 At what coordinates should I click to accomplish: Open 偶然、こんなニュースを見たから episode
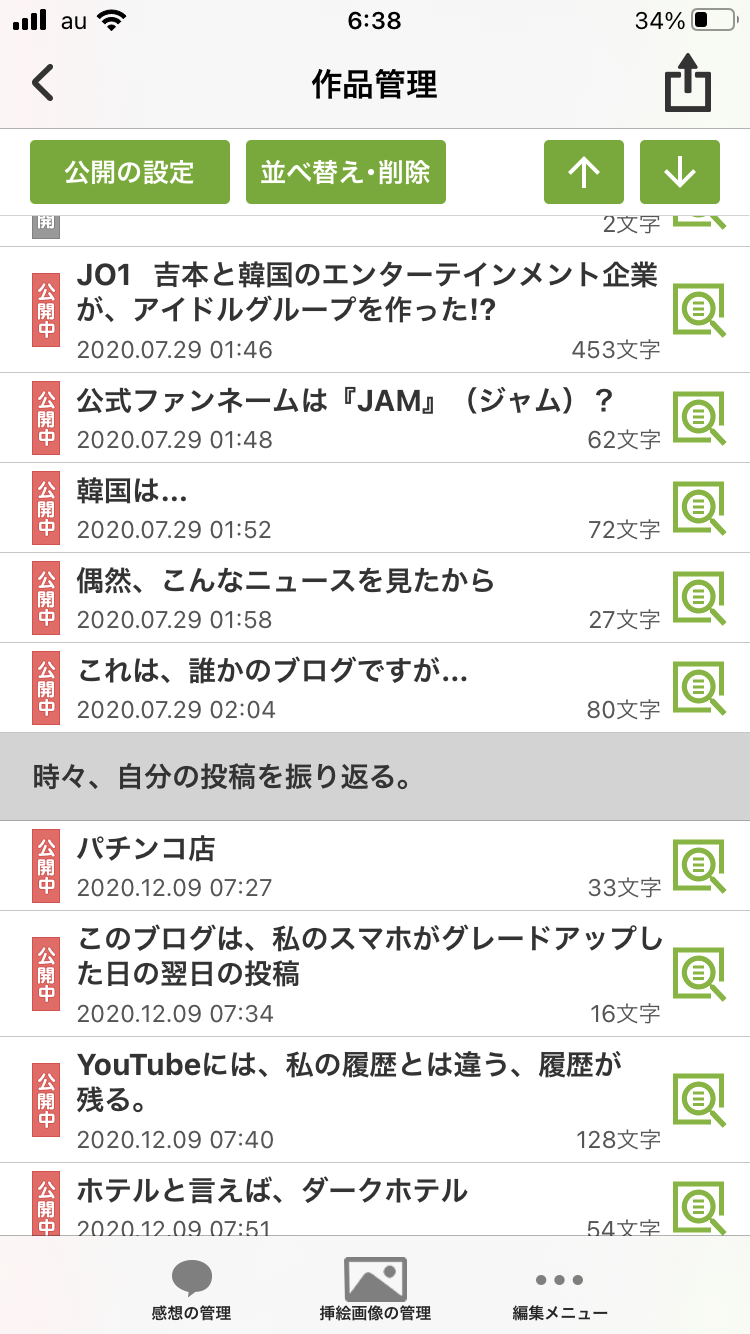[286, 581]
